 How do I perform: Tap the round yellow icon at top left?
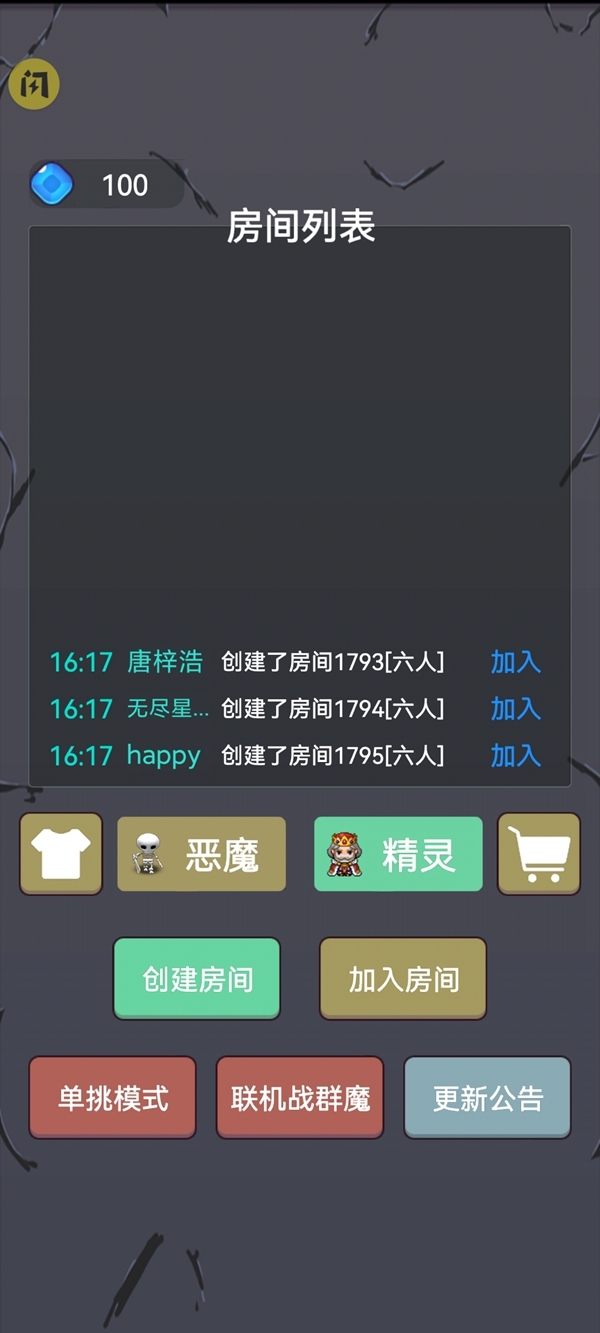tap(34, 85)
